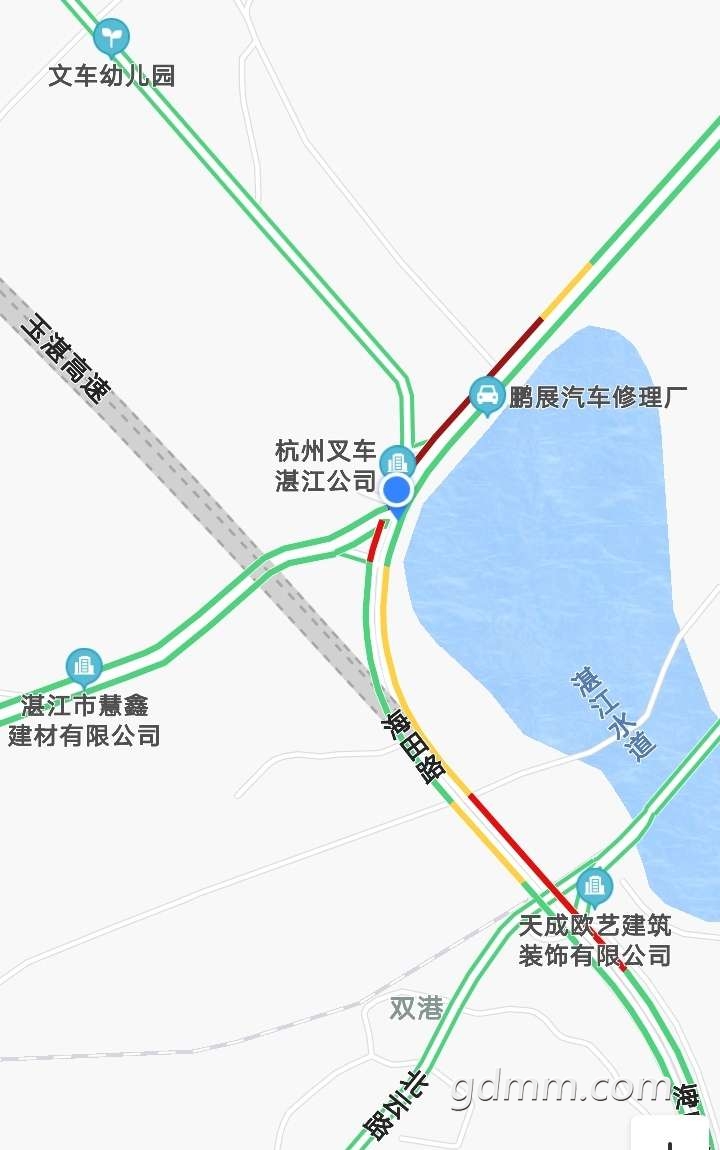Open the 文车幼儿园 map marker
This screenshot has width=720, height=1150.
tap(110, 40)
